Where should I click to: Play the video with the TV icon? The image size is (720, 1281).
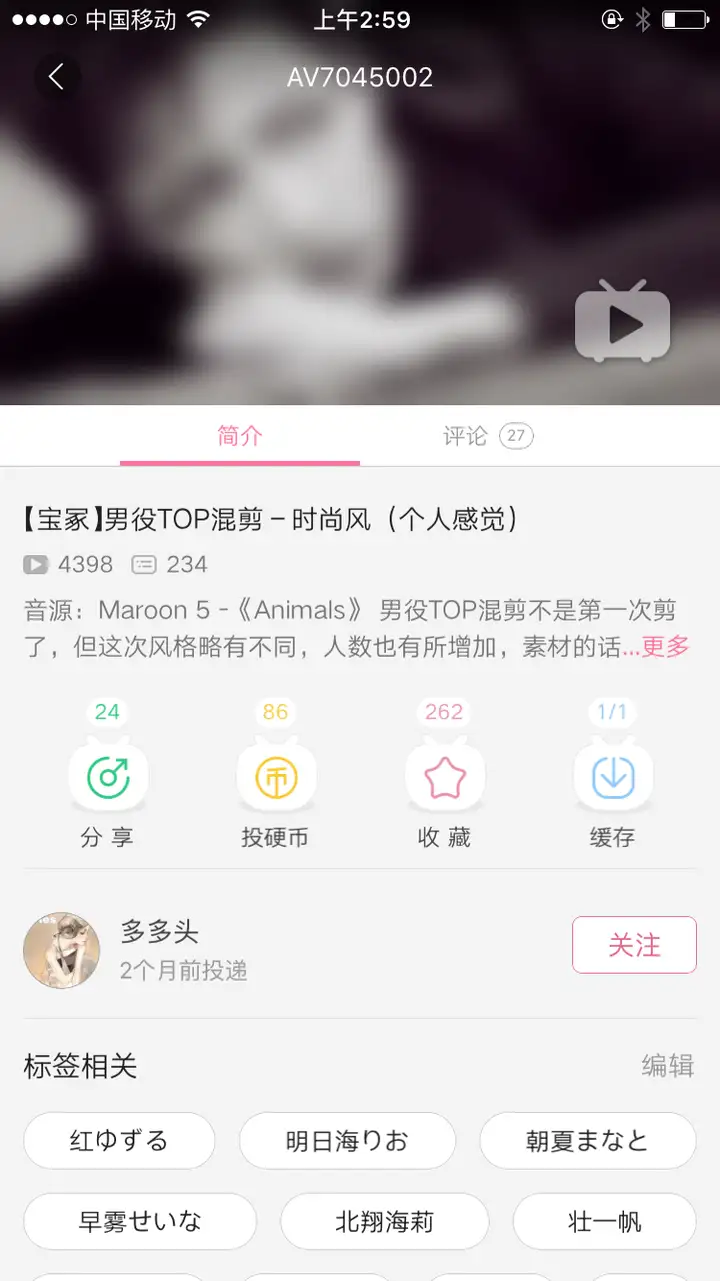[x=622, y=321]
